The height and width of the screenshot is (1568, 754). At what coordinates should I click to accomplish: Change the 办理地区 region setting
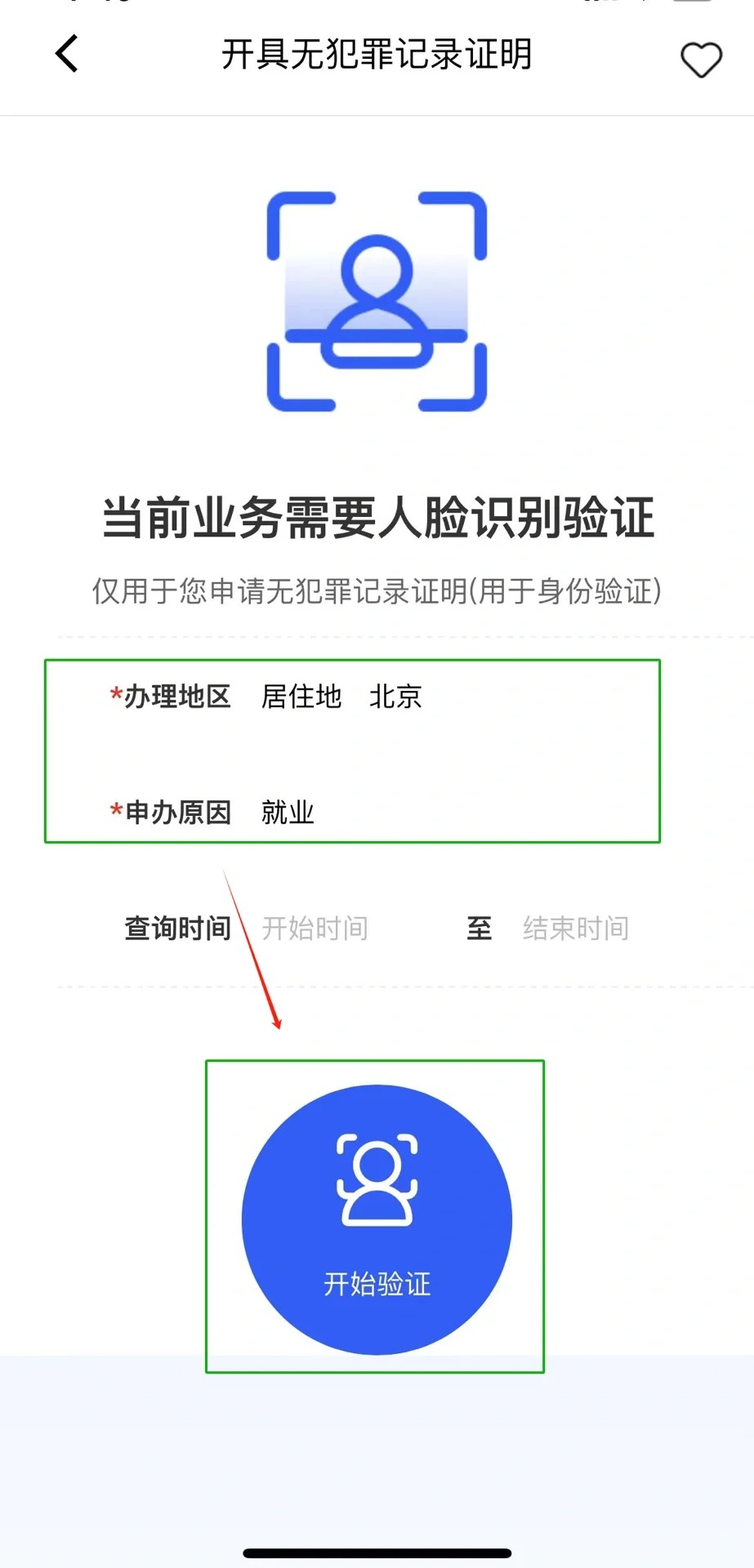[x=341, y=697]
